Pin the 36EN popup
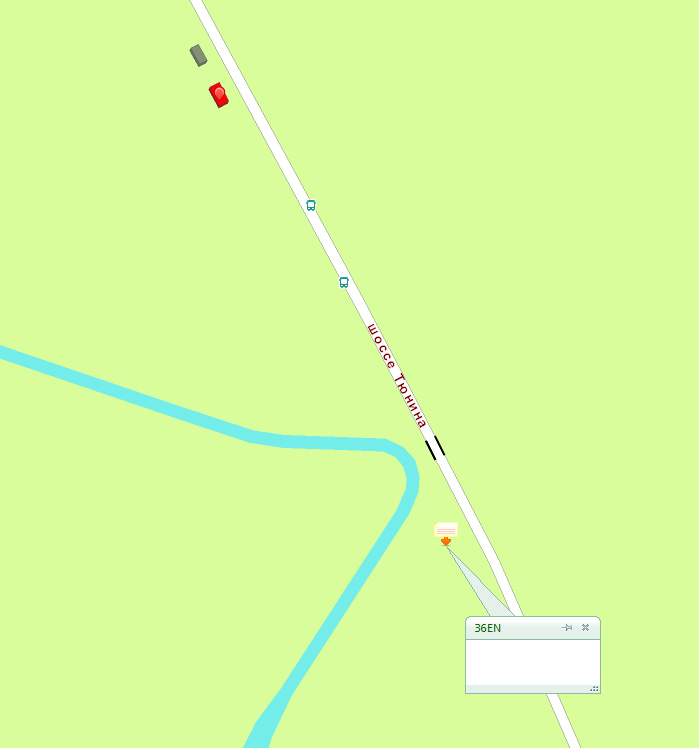The image size is (699, 748). 567,627
